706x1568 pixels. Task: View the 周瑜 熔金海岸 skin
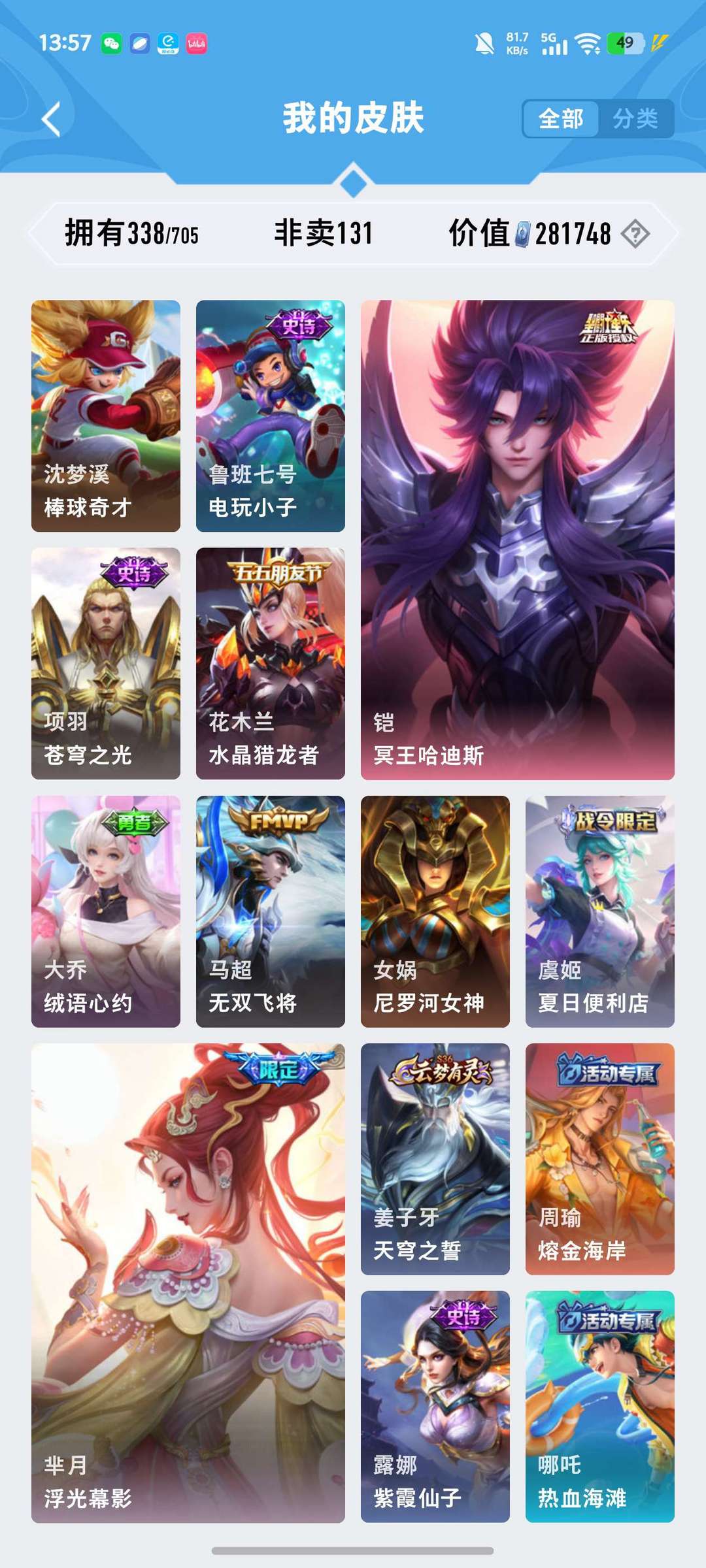(x=600, y=1159)
